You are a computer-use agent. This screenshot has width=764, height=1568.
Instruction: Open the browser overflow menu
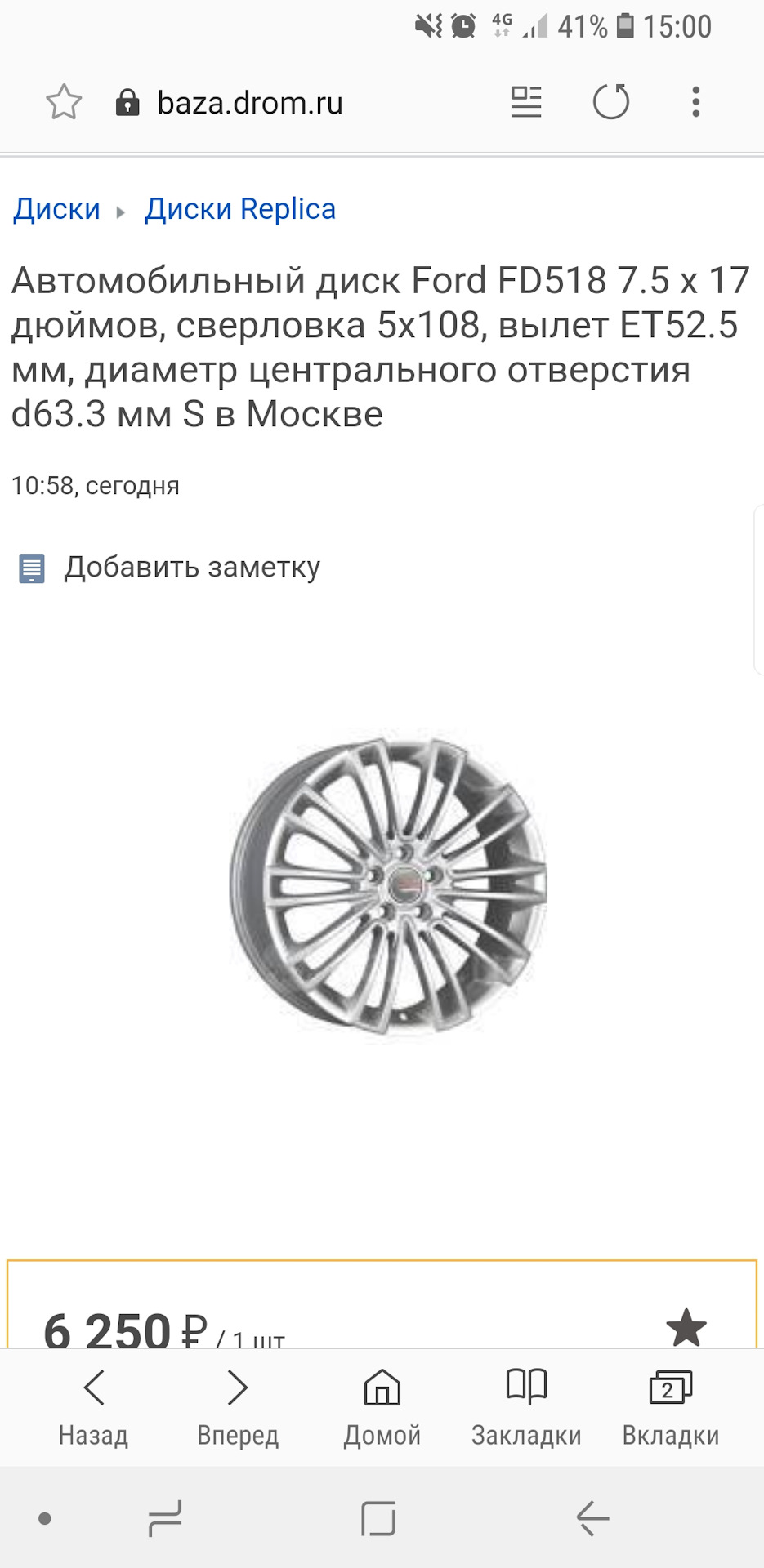click(695, 102)
